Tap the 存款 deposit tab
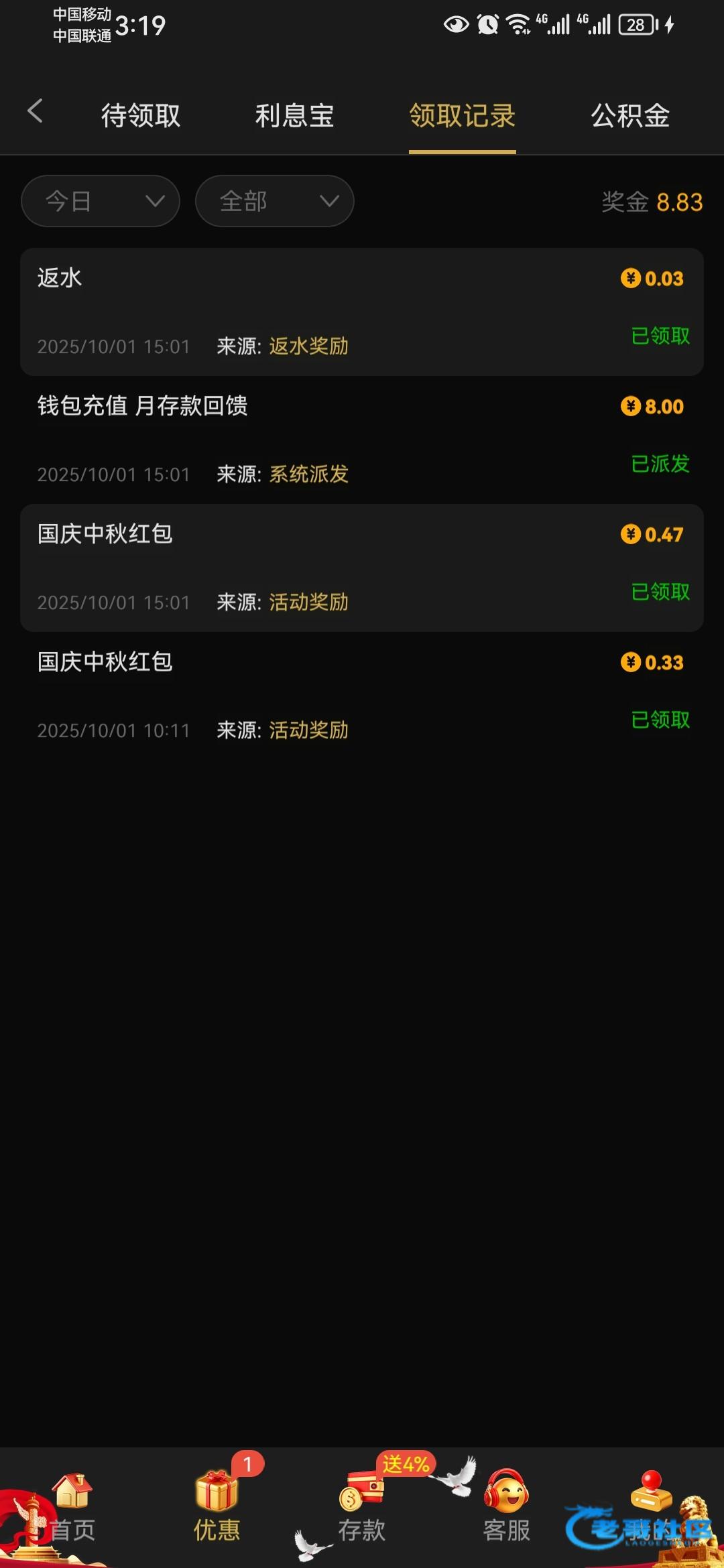 click(361, 1508)
